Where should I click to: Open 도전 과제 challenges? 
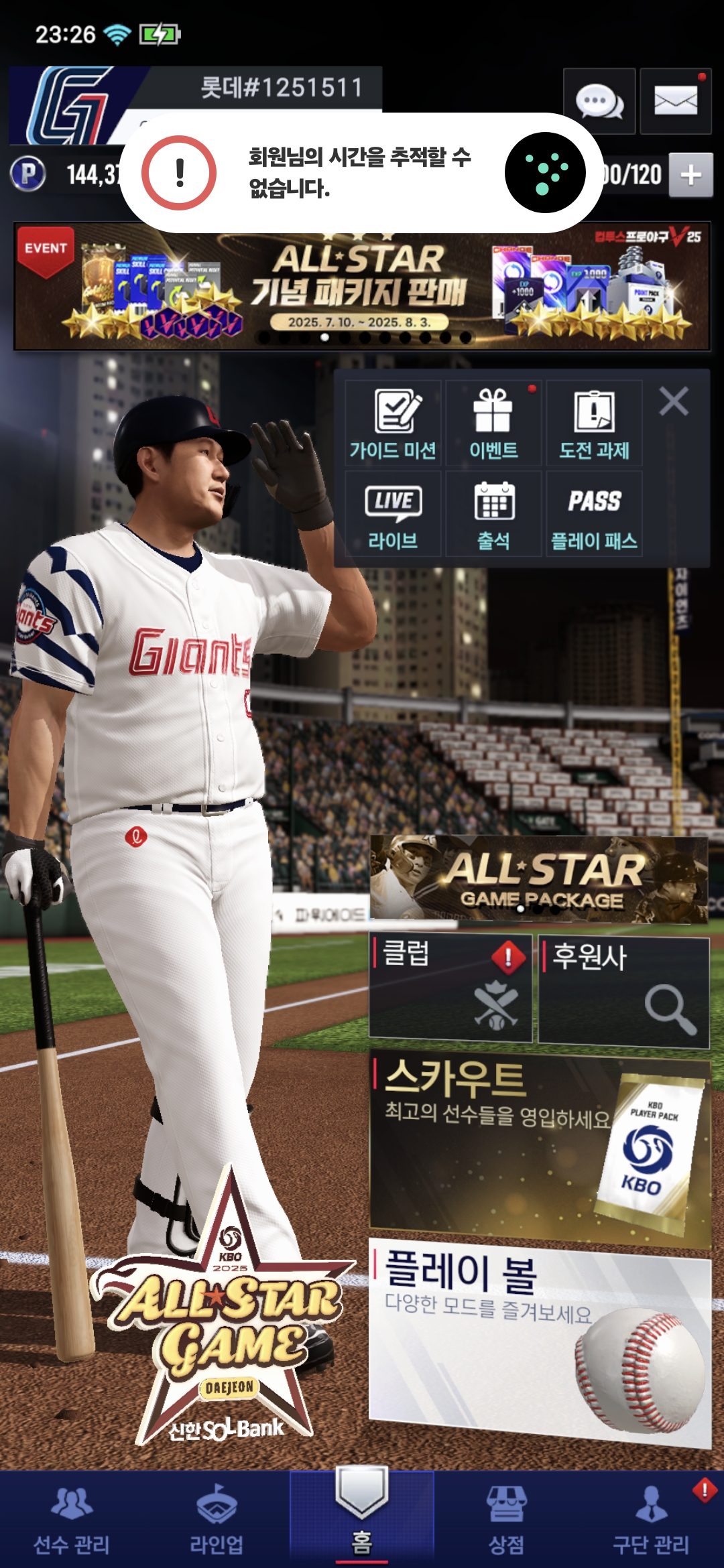594,423
